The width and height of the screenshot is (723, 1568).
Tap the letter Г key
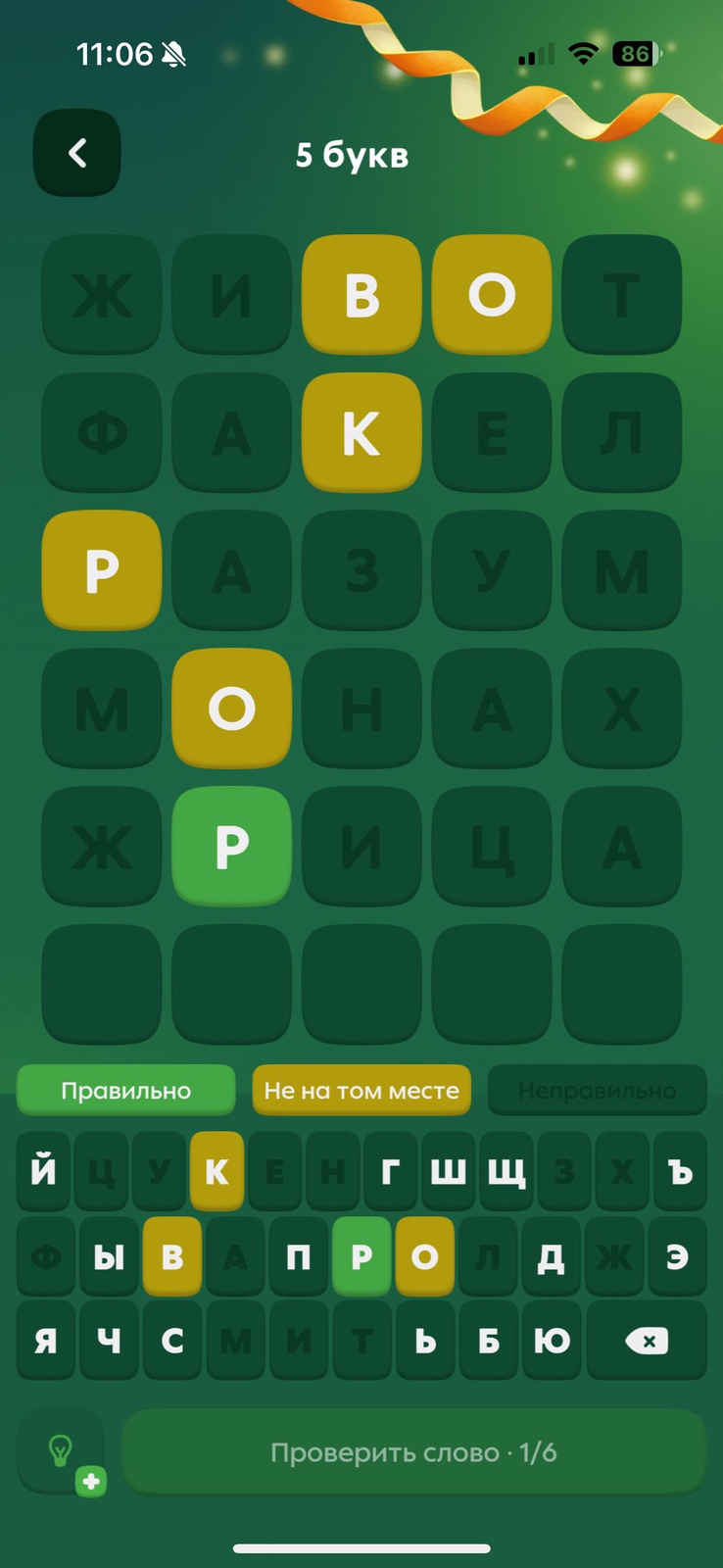tap(390, 1170)
